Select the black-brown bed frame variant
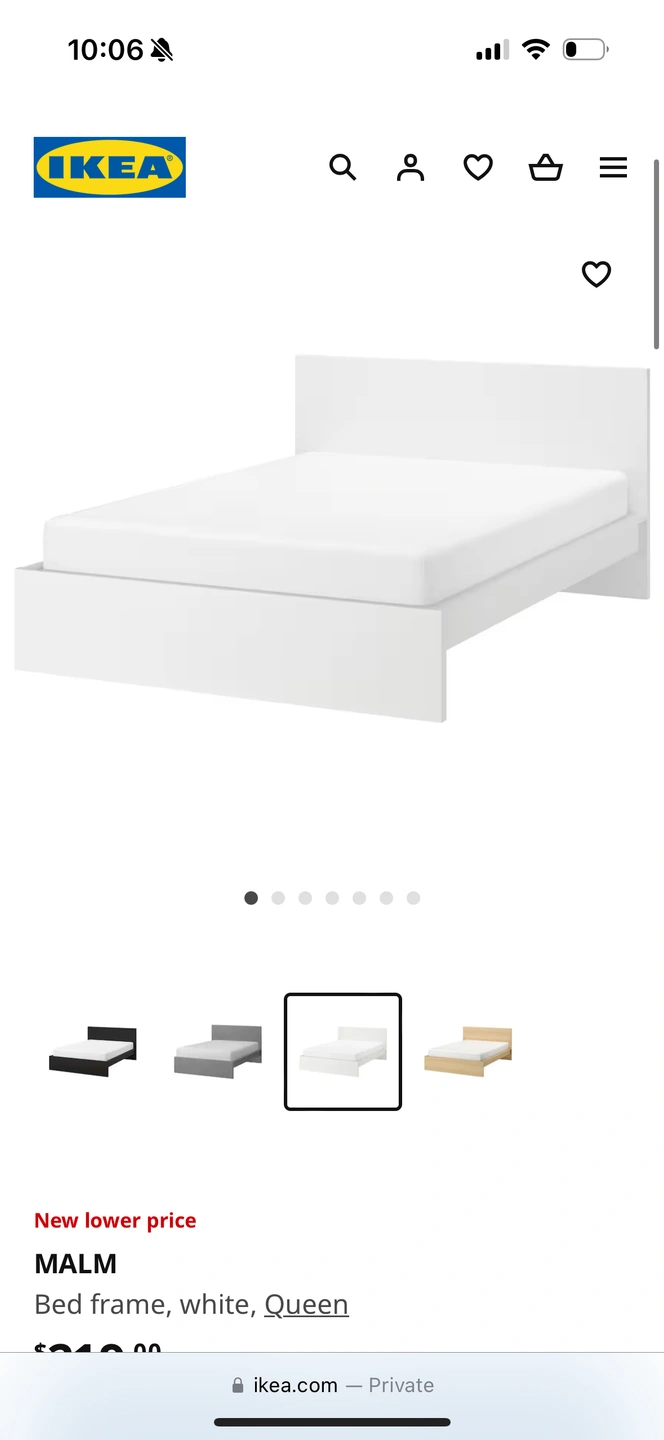Screen dimensions: 664x1440 (93, 1051)
